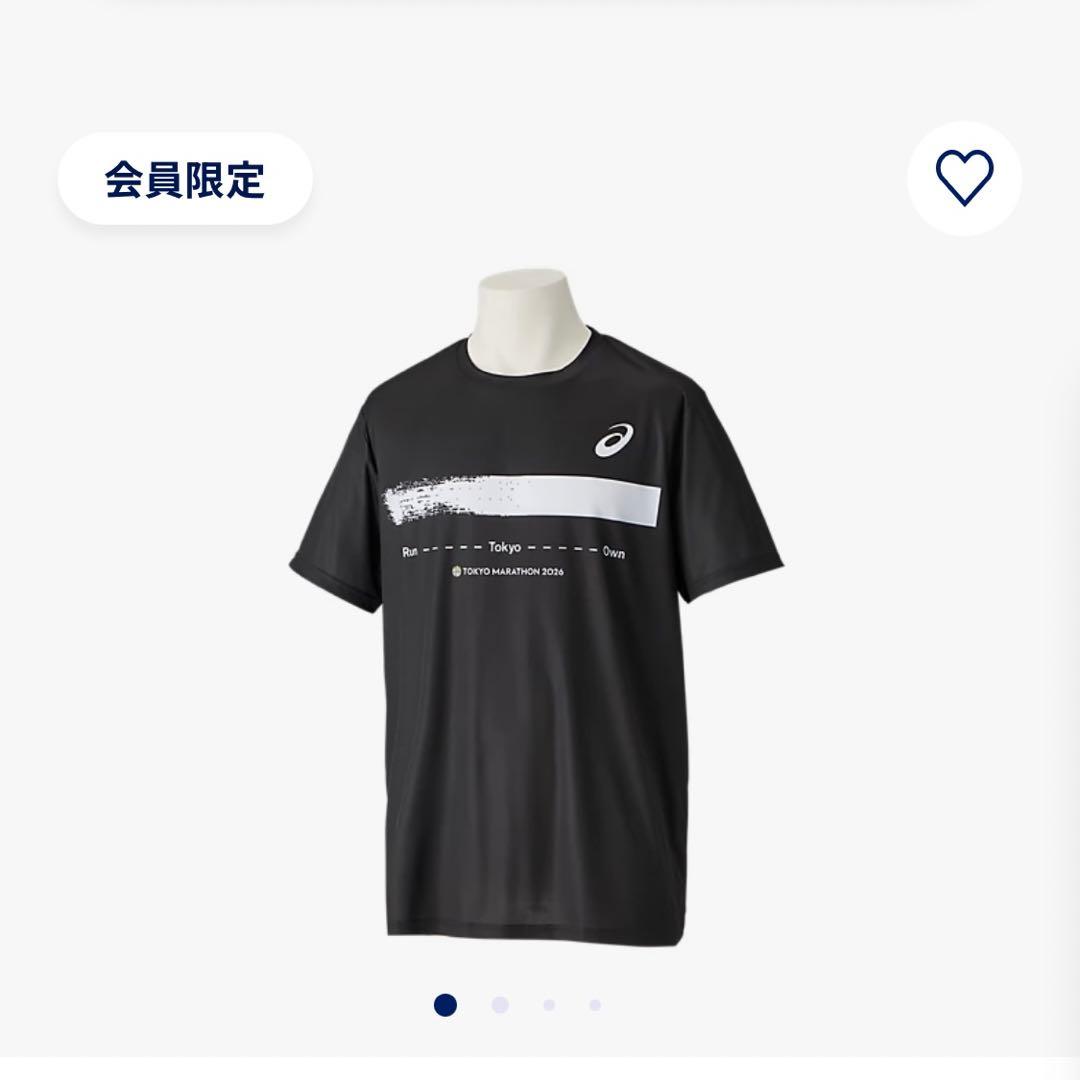Add this shirt to favorites with the heart icon
1080x1080 pixels.
964,178
